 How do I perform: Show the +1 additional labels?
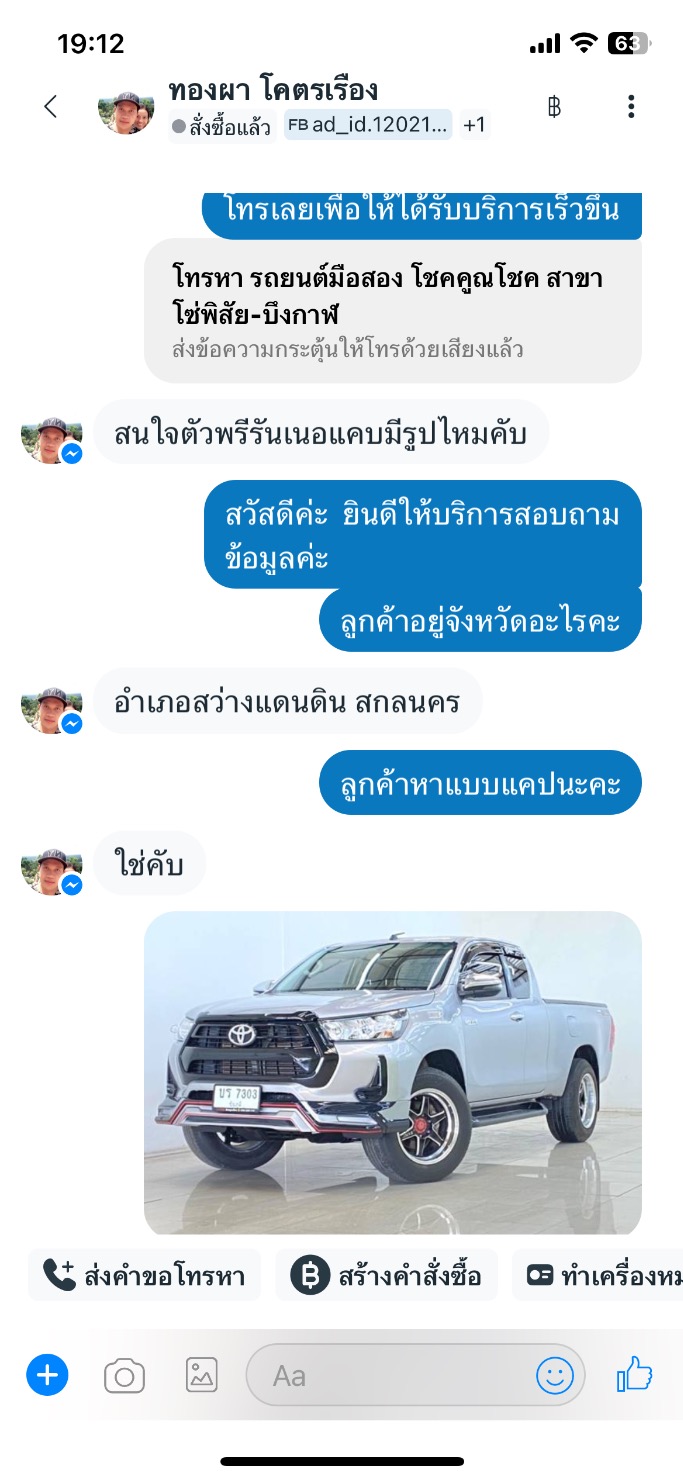click(x=474, y=125)
